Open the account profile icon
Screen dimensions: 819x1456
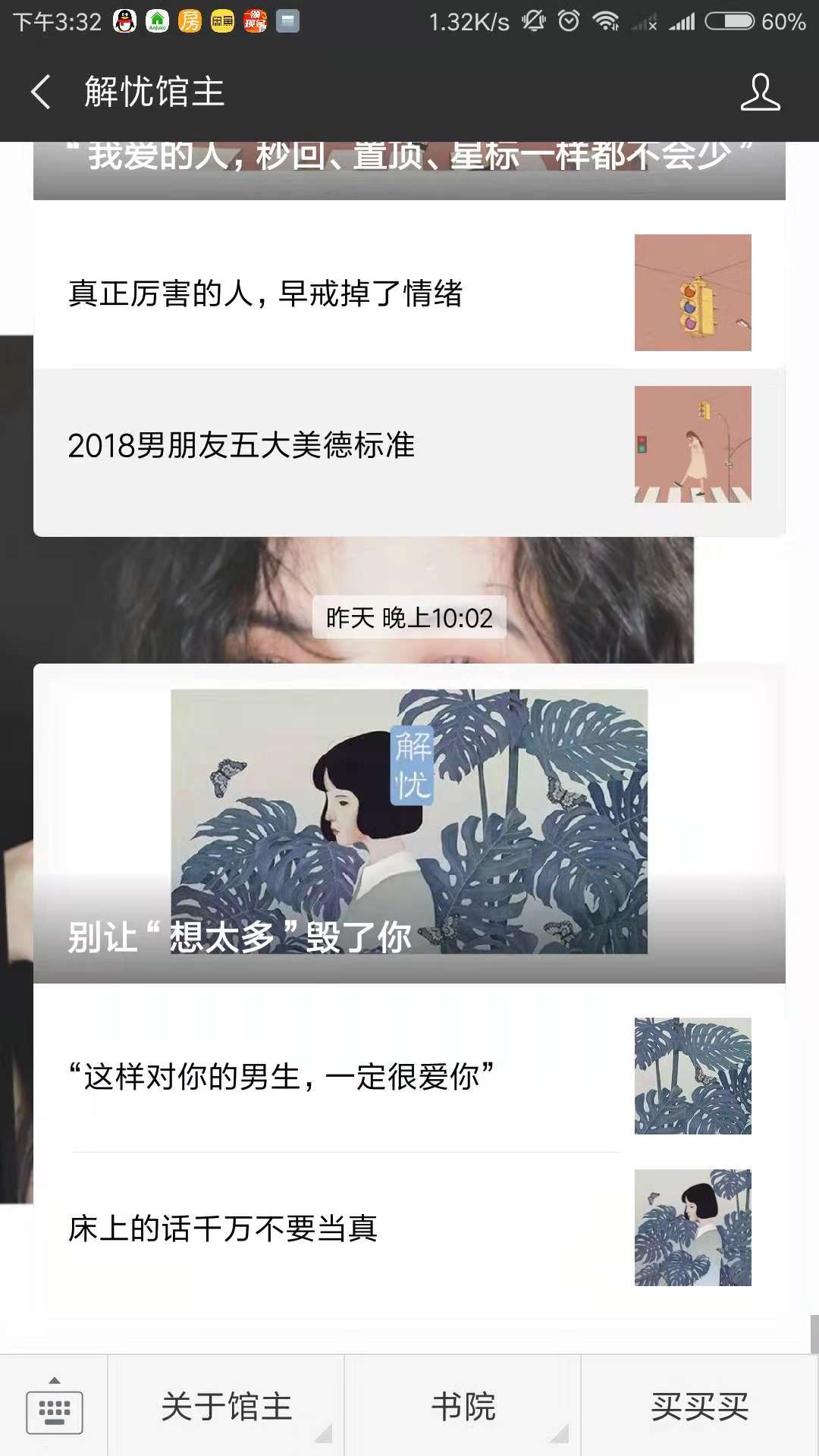tap(760, 92)
